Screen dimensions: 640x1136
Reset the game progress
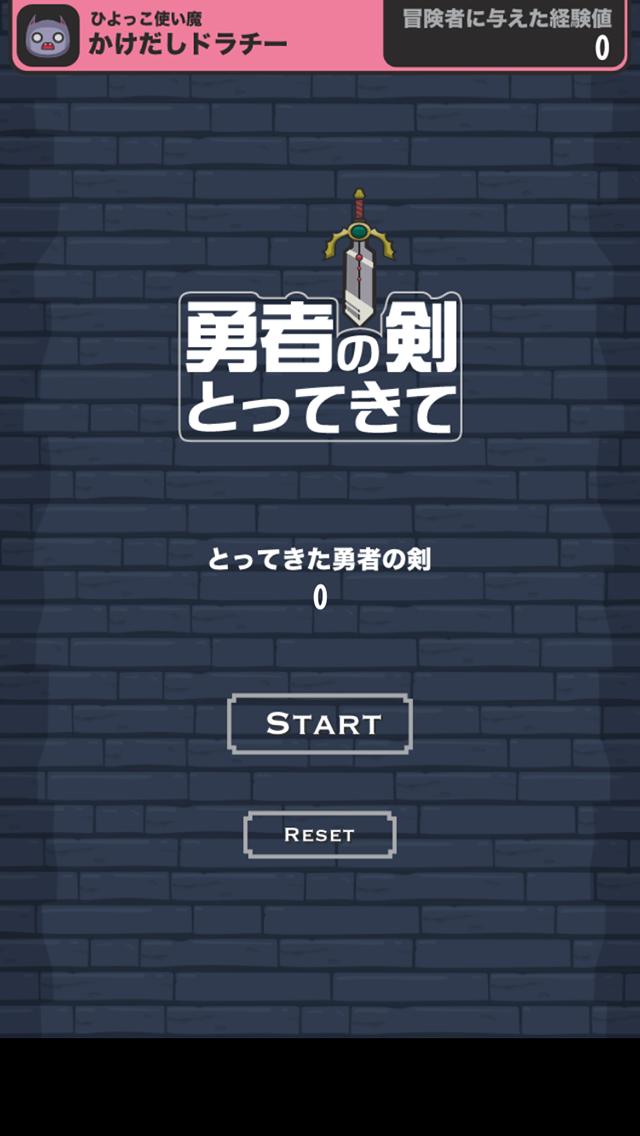[320, 834]
